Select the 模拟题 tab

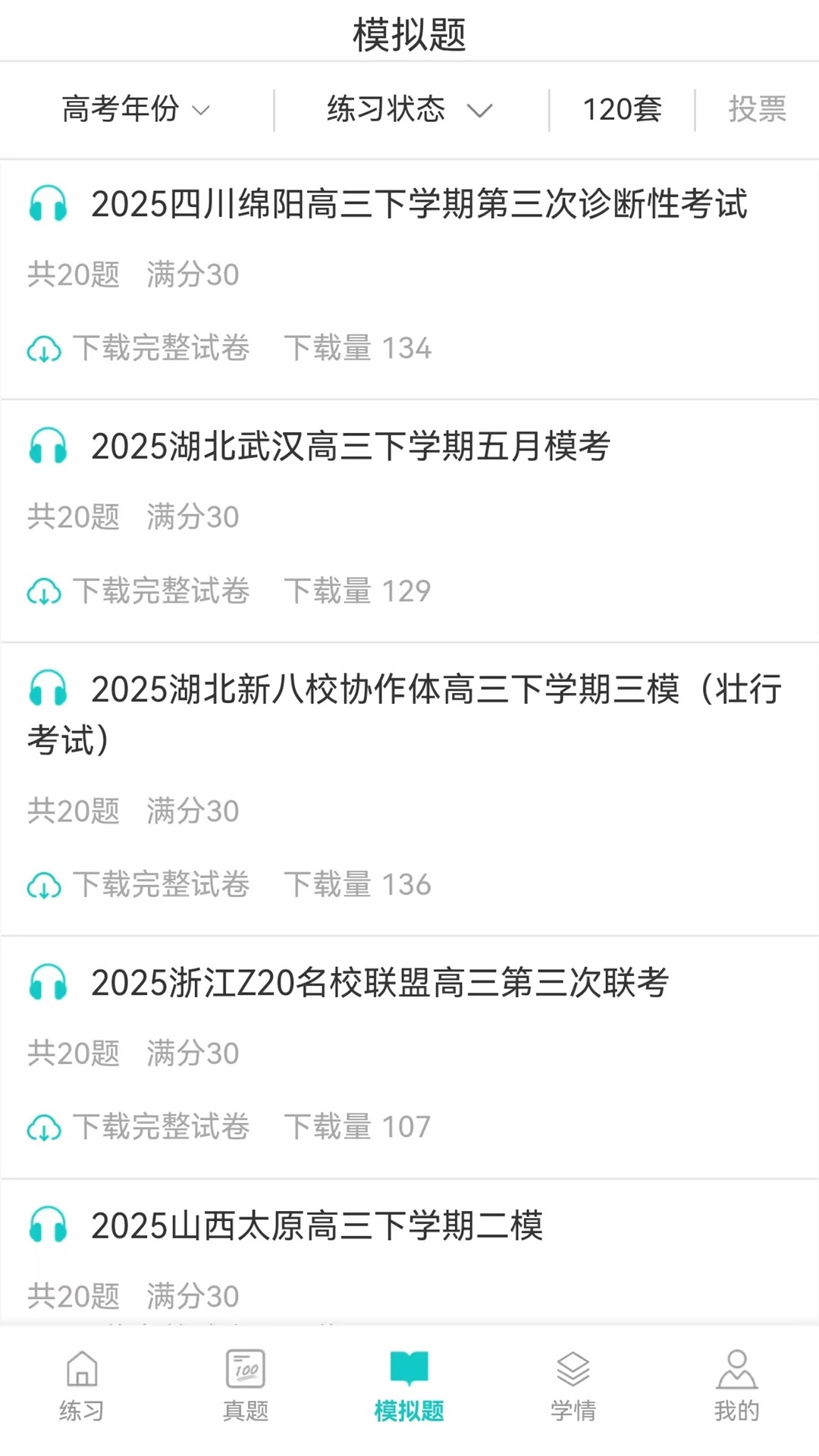(409, 1386)
